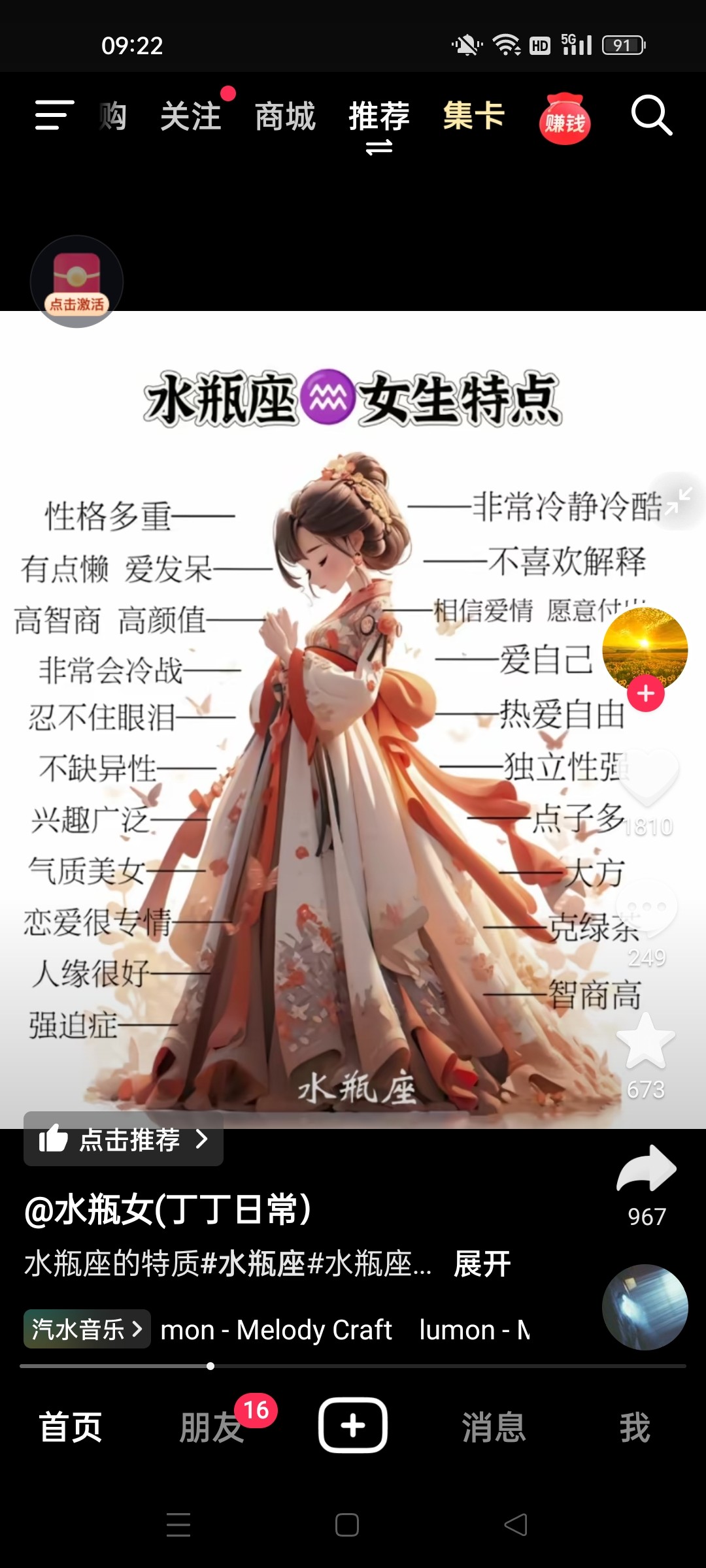The image size is (706, 1568).
Task: Expand the caption with 展开
Action: (482, 1264)
